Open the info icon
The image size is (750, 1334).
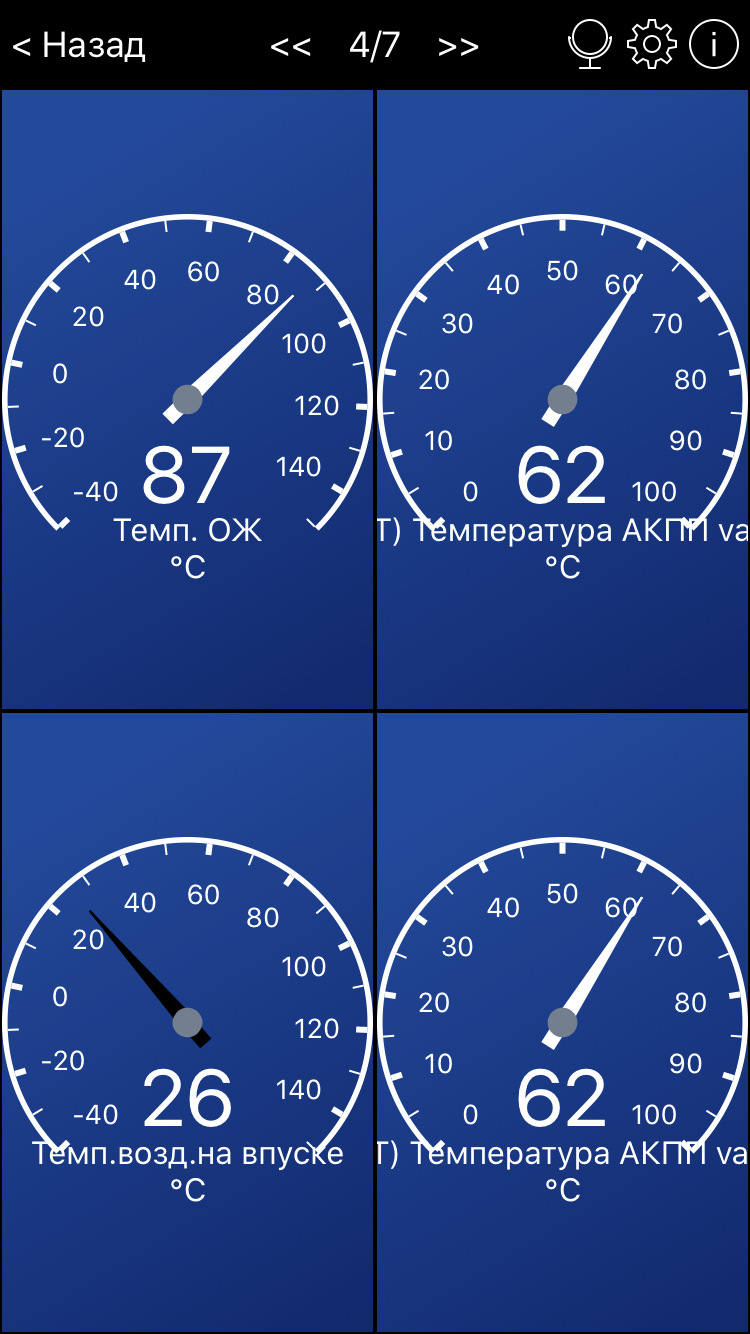coord(713,45)
